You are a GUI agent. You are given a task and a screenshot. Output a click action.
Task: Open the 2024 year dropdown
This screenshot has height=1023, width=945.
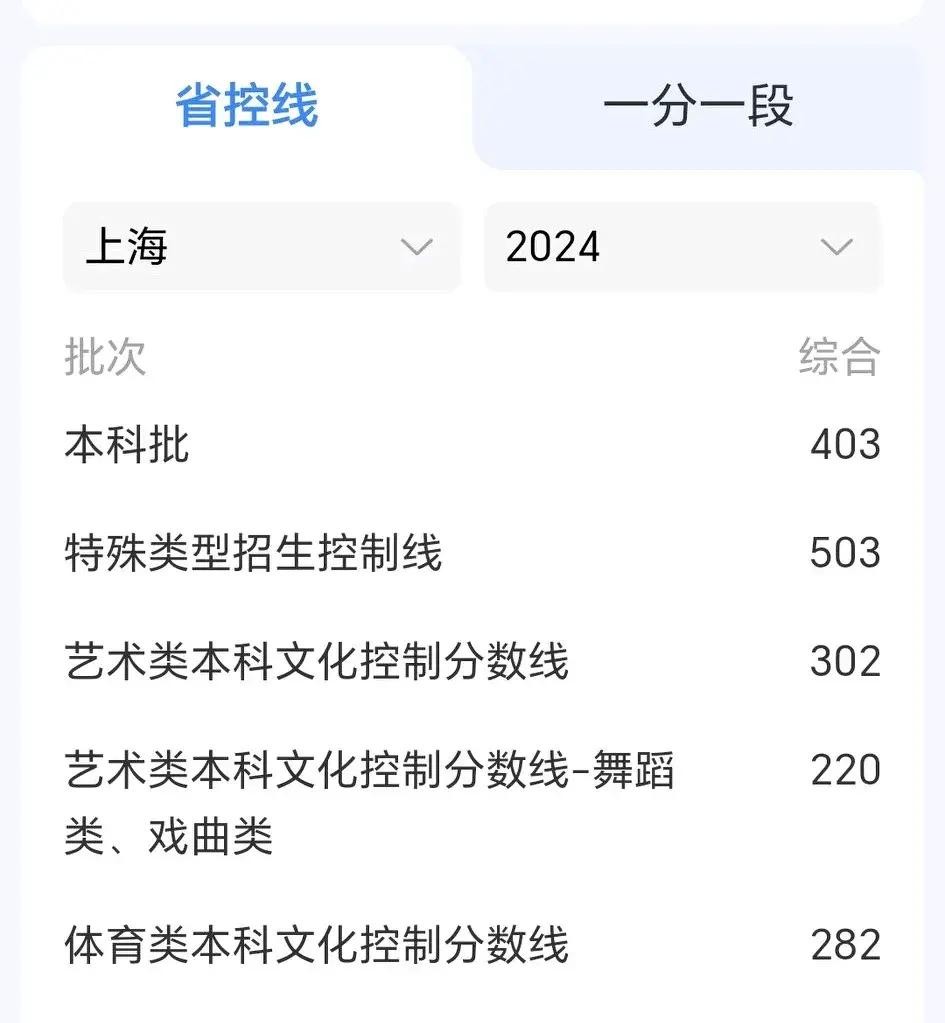pos(682,247)
